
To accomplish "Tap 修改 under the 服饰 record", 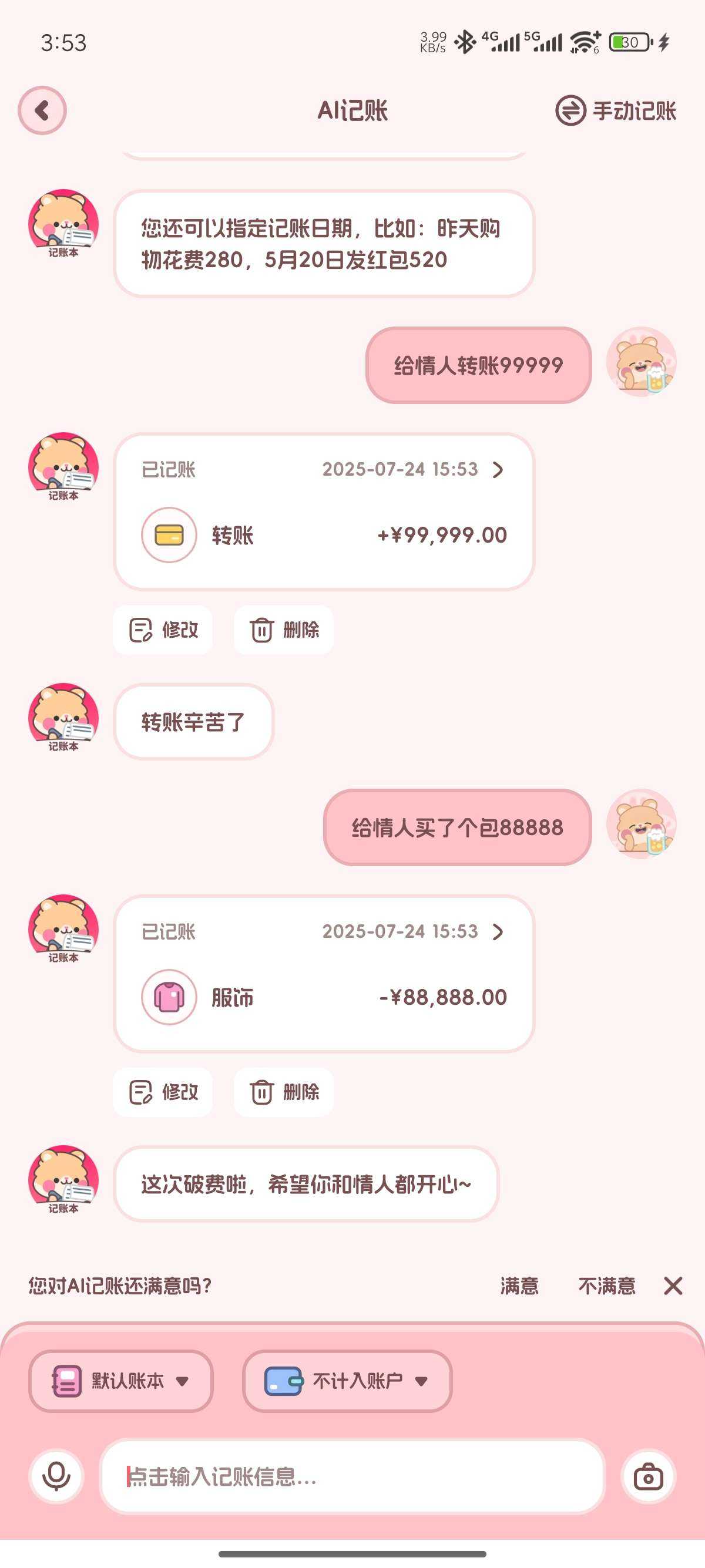I will click(x=163, y=1092).
